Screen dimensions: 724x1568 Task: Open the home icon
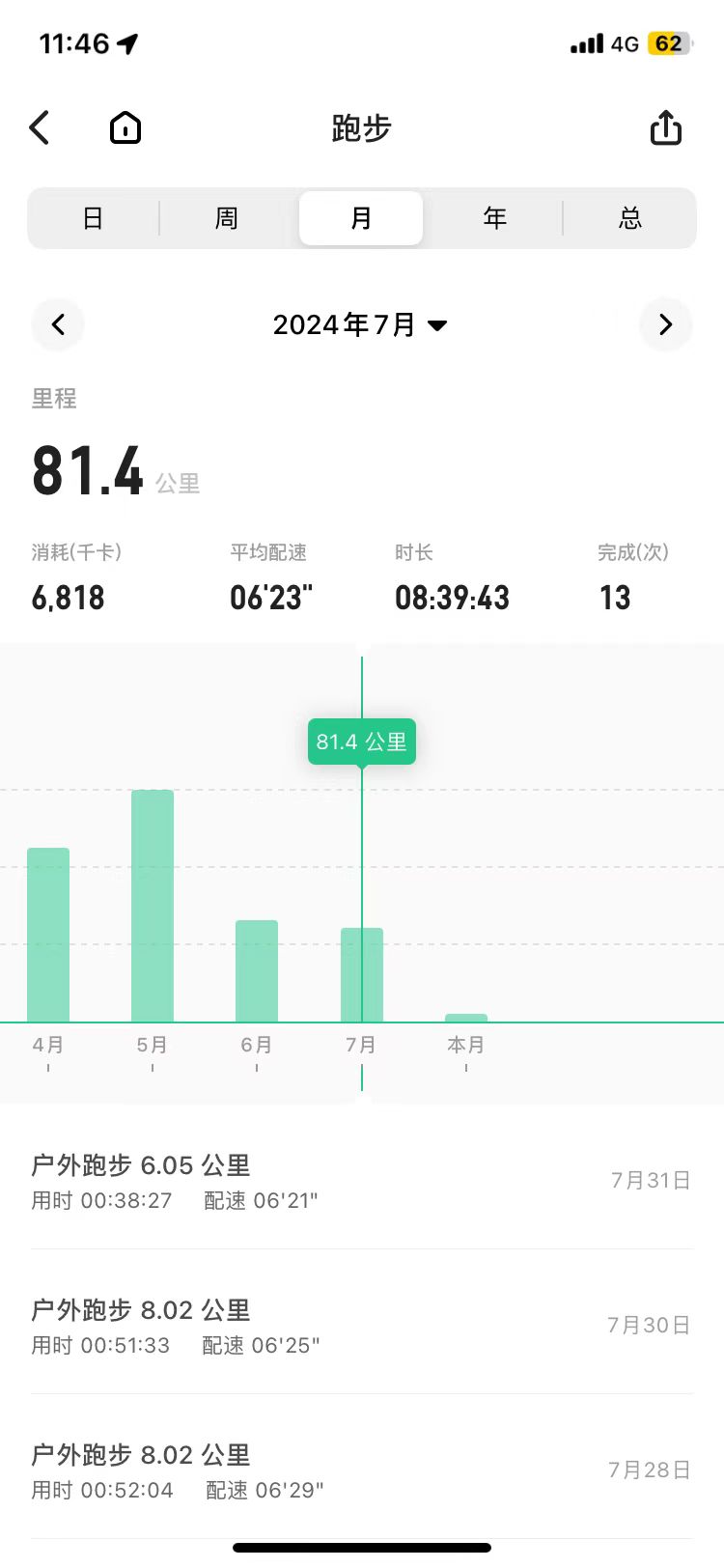click(125, 127)
